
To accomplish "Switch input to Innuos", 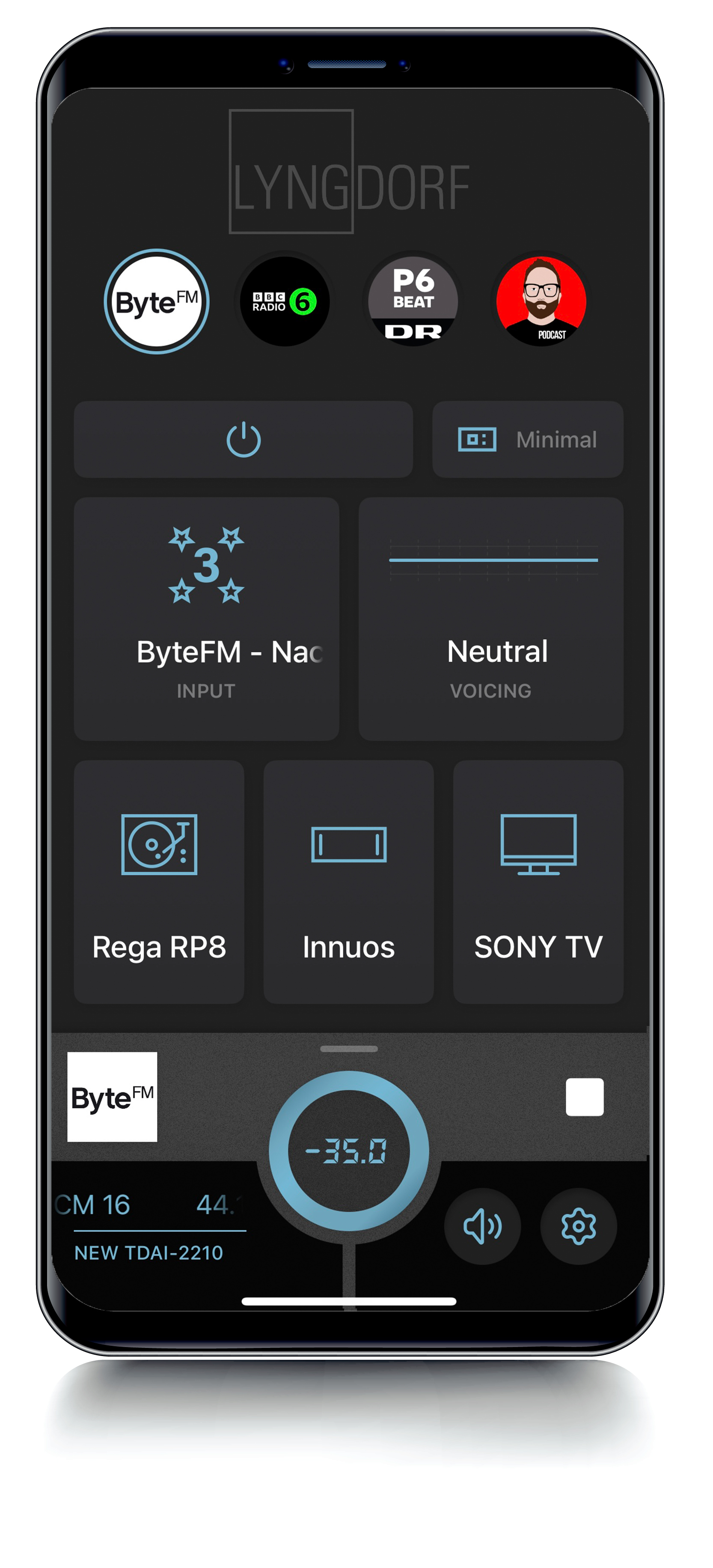I will point(349,881).
